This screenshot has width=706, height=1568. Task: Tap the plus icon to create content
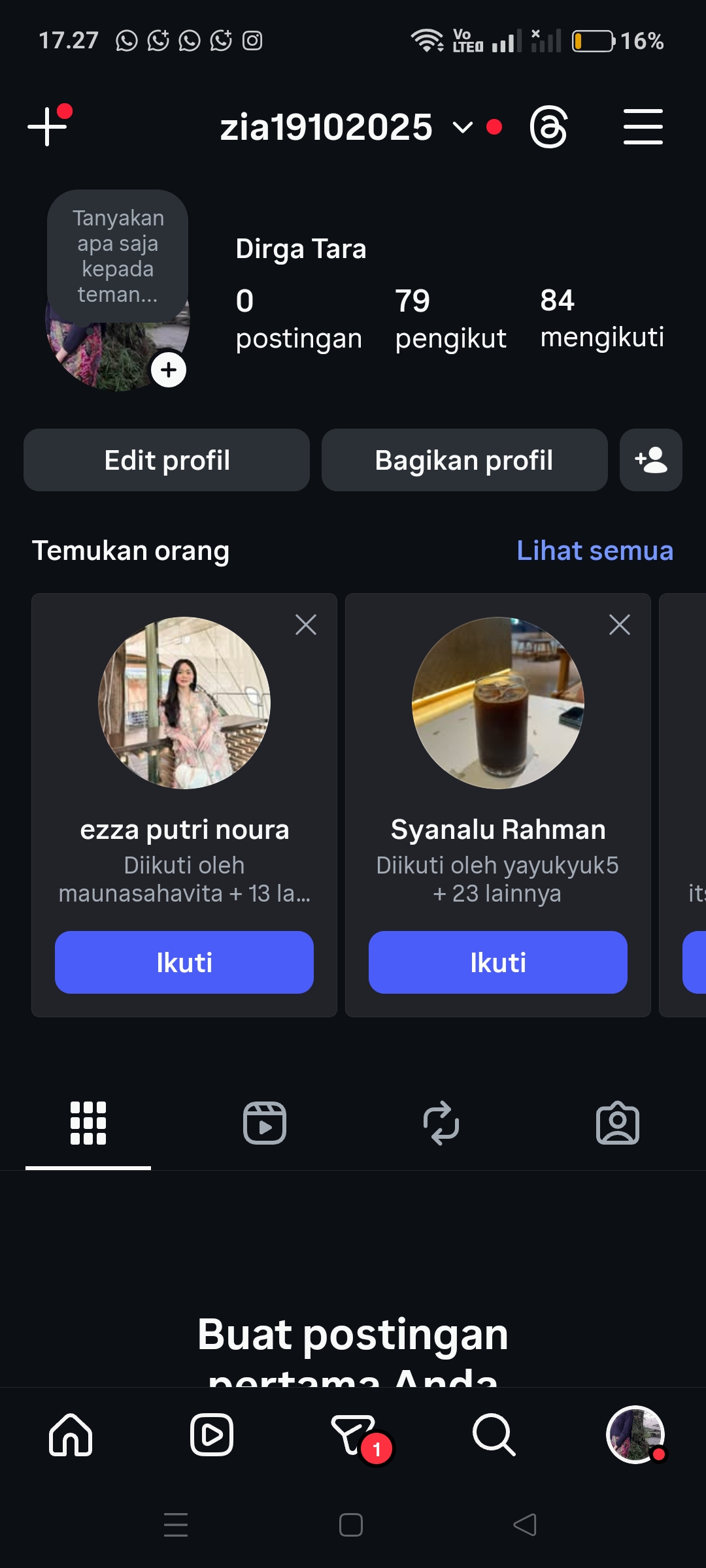pyautogui.click(x=48, y=126)
